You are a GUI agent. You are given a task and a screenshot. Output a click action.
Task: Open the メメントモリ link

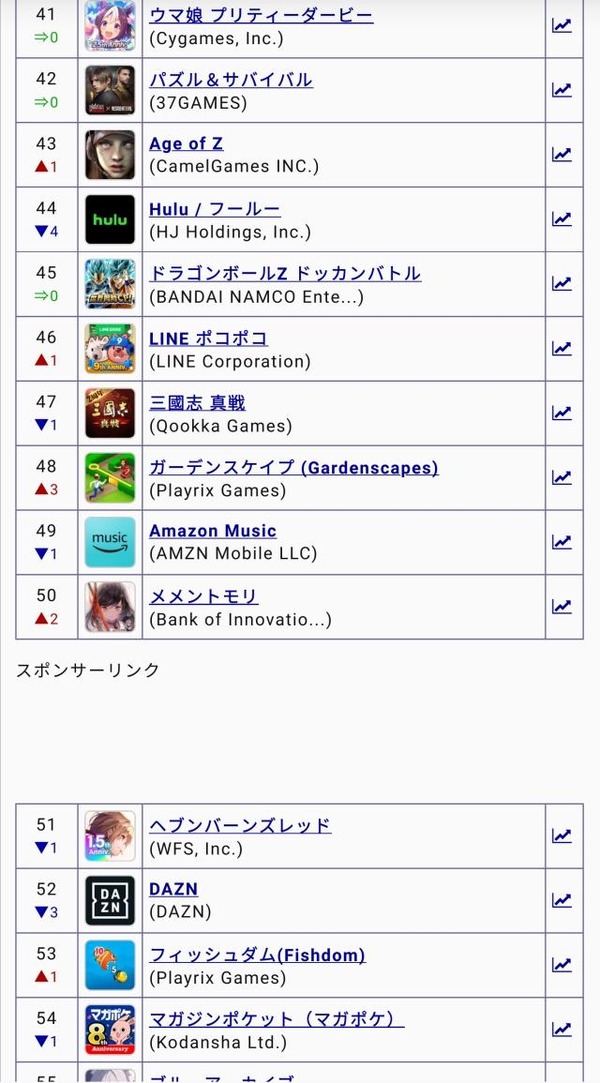[x=204, y=596]
